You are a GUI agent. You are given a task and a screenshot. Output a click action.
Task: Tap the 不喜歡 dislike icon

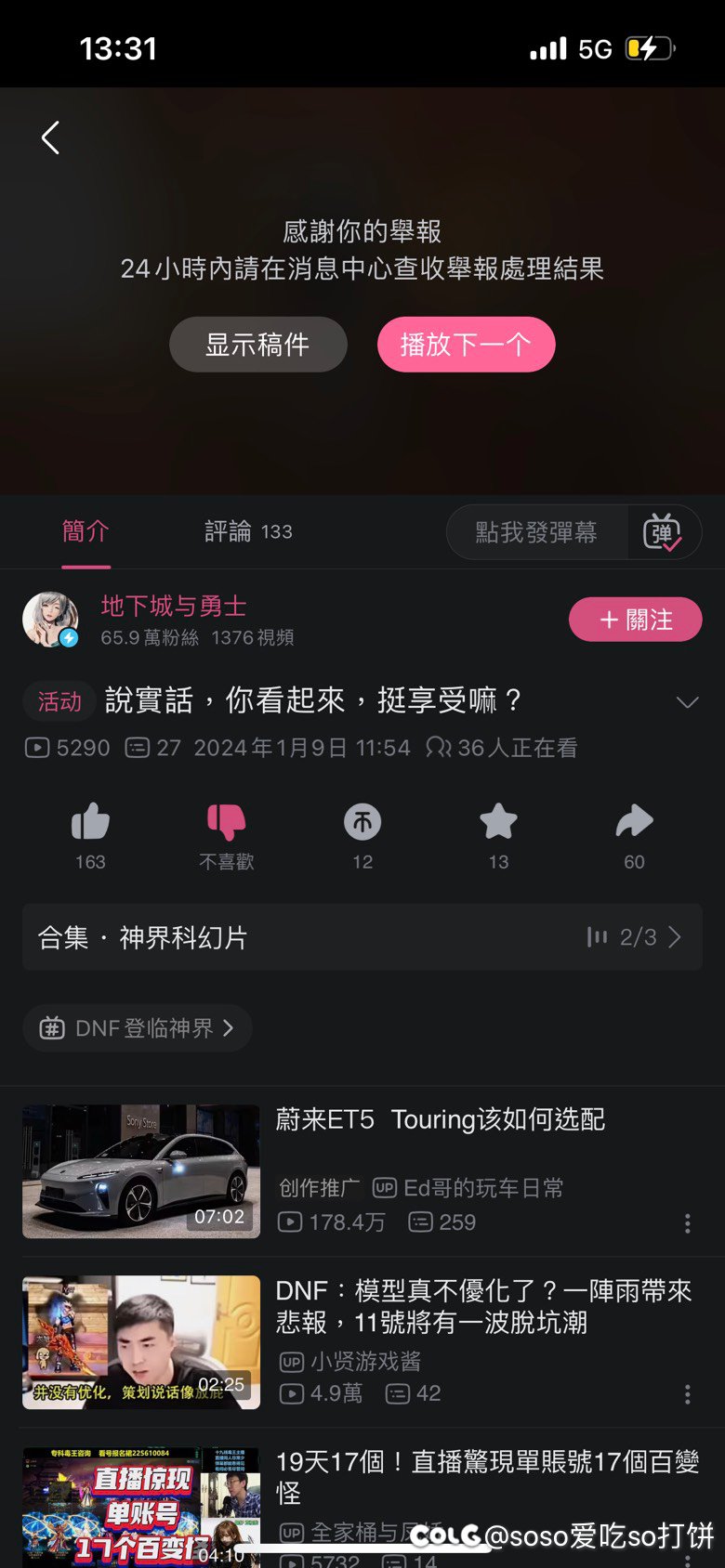coord(226,823)
